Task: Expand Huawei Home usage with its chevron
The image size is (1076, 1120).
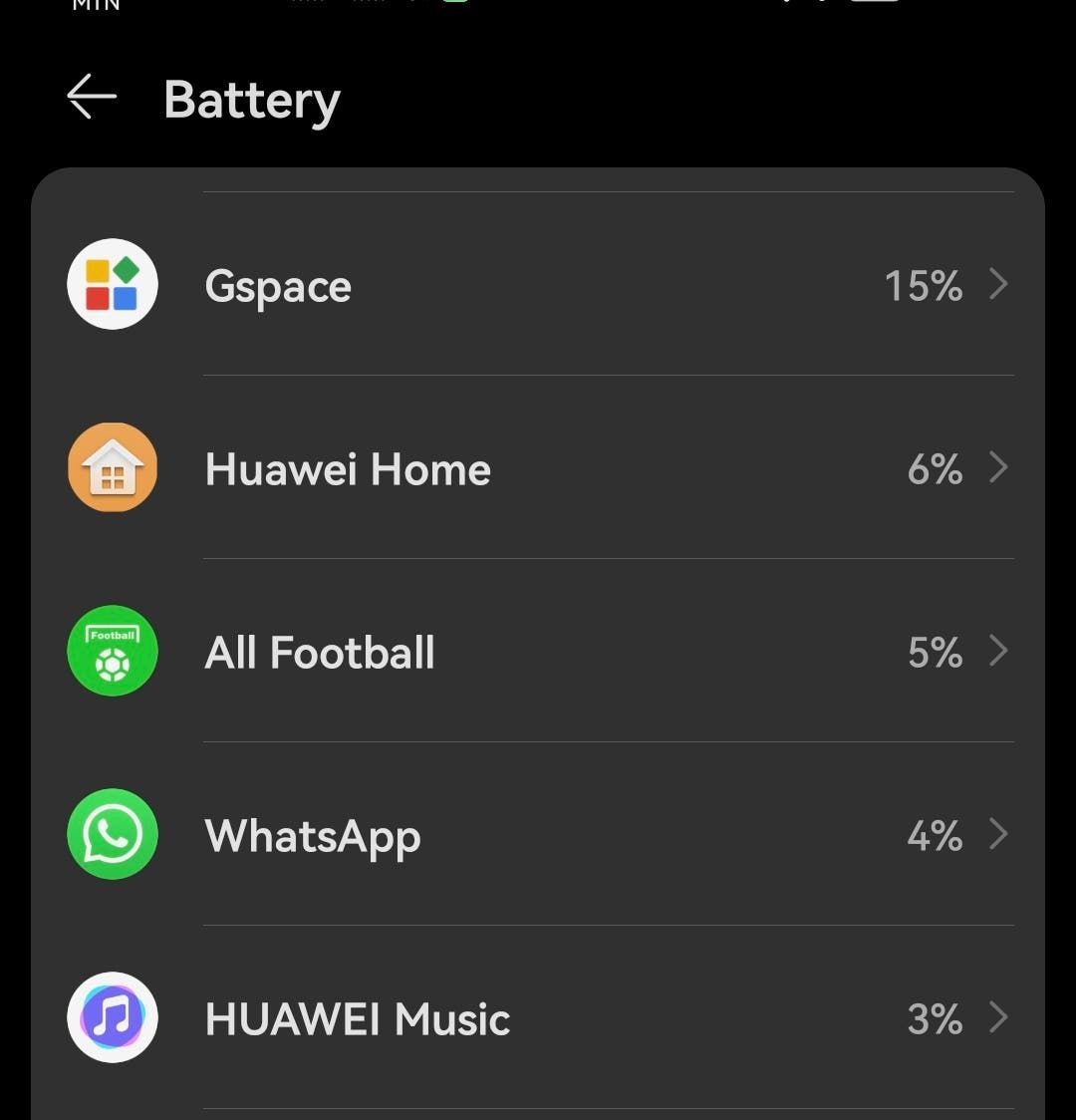Action: (x=999, y=469)
